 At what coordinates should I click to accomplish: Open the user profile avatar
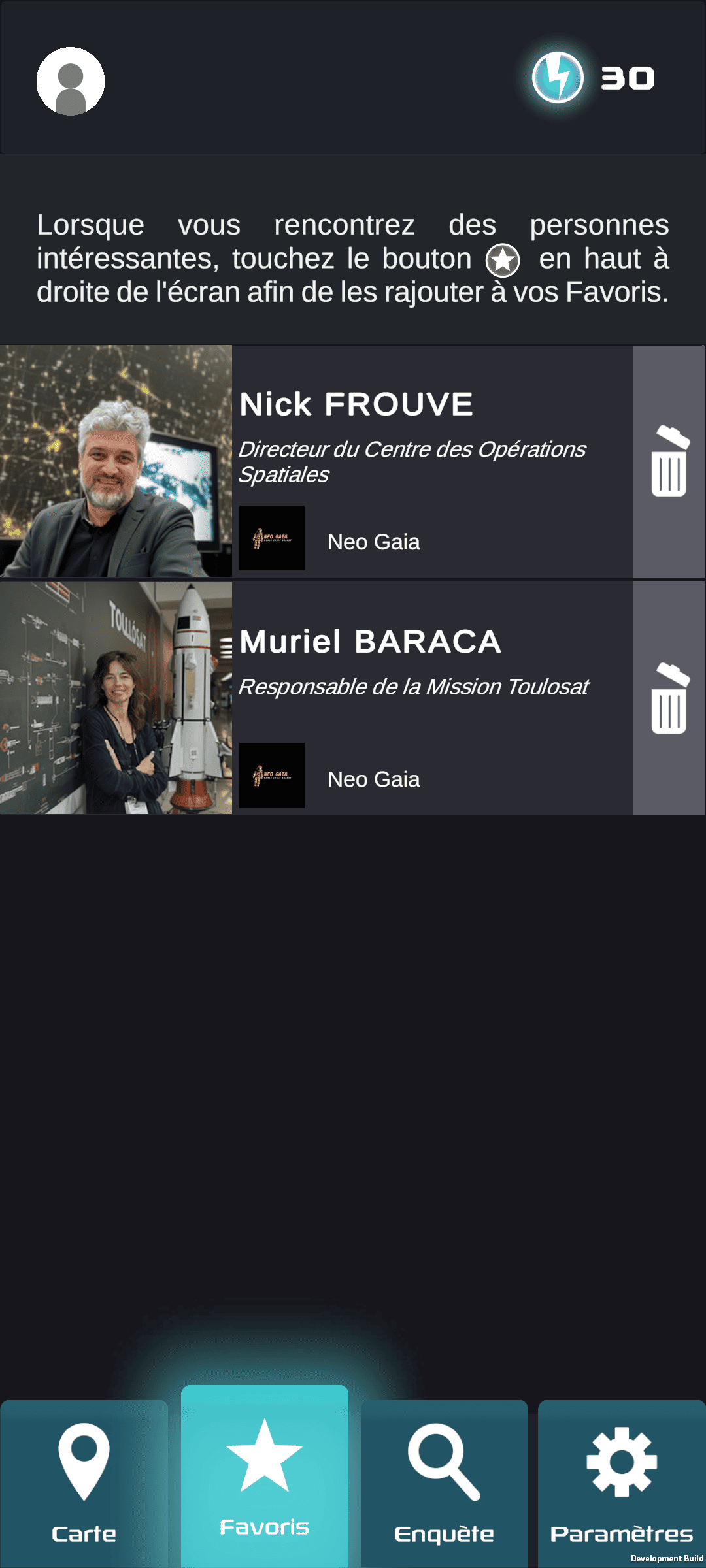point(71,81)
